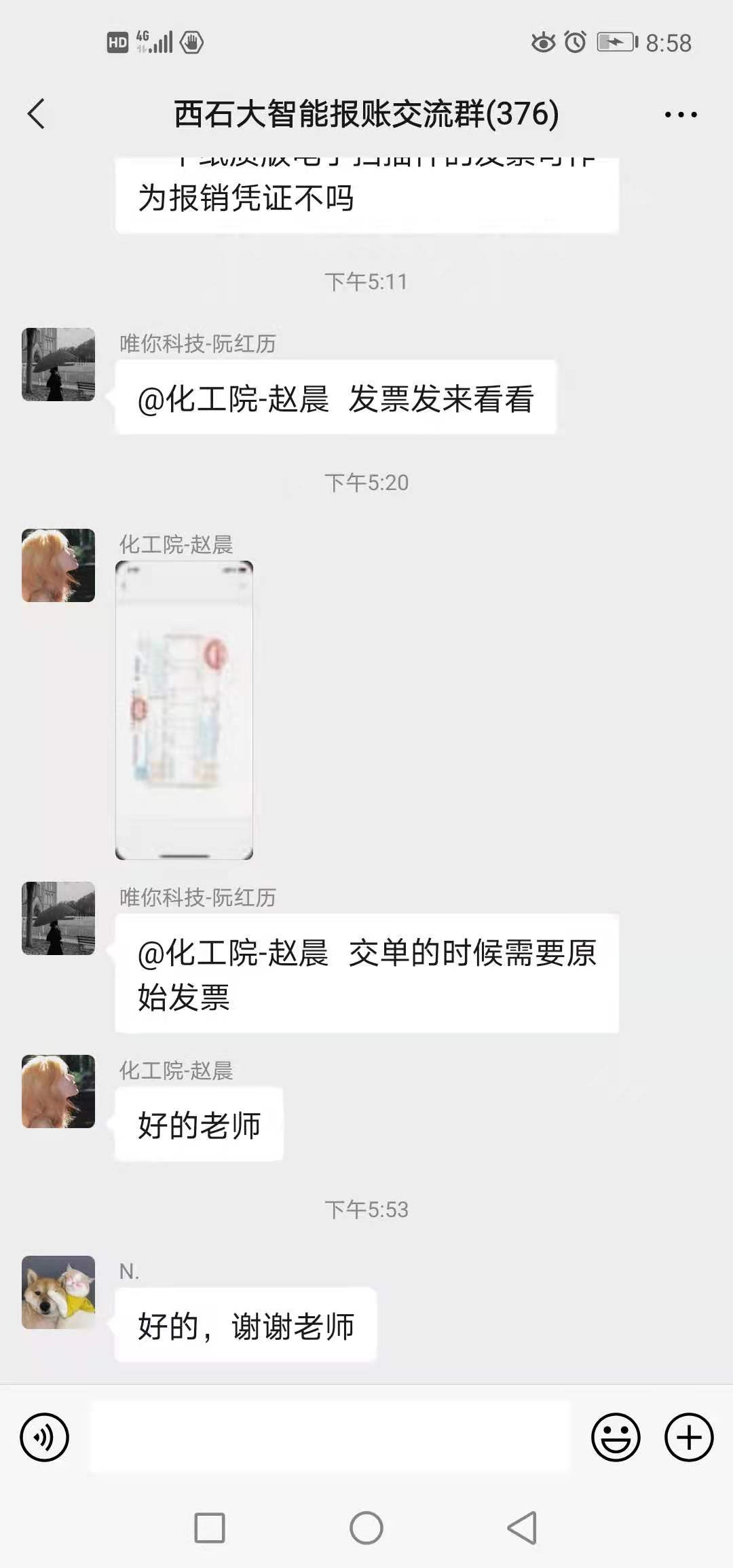Open the invoice image sent by 化工院-赵晨

pos(185,710)
